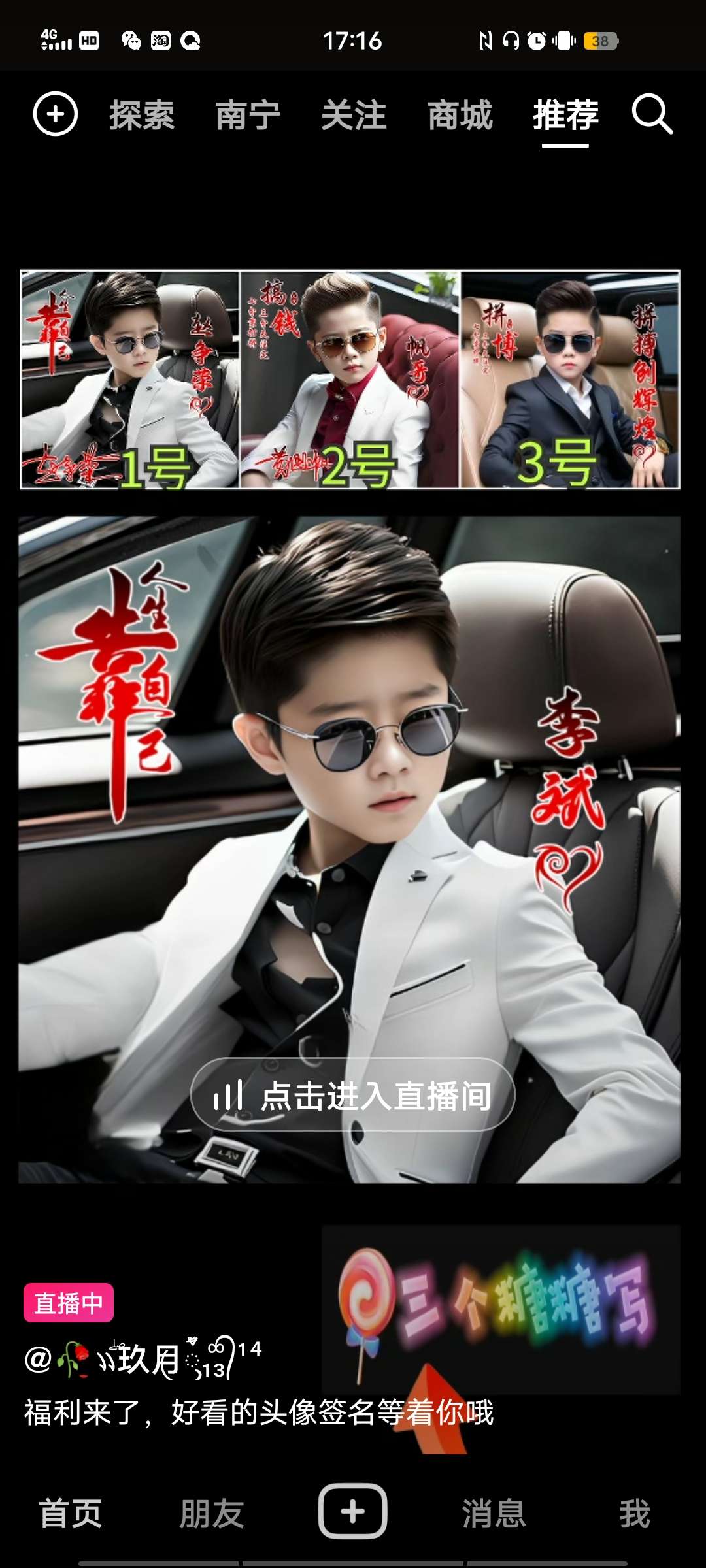Switch to the 朋友 tab
The image size is (706, 1568).
tap(212, 1513)
